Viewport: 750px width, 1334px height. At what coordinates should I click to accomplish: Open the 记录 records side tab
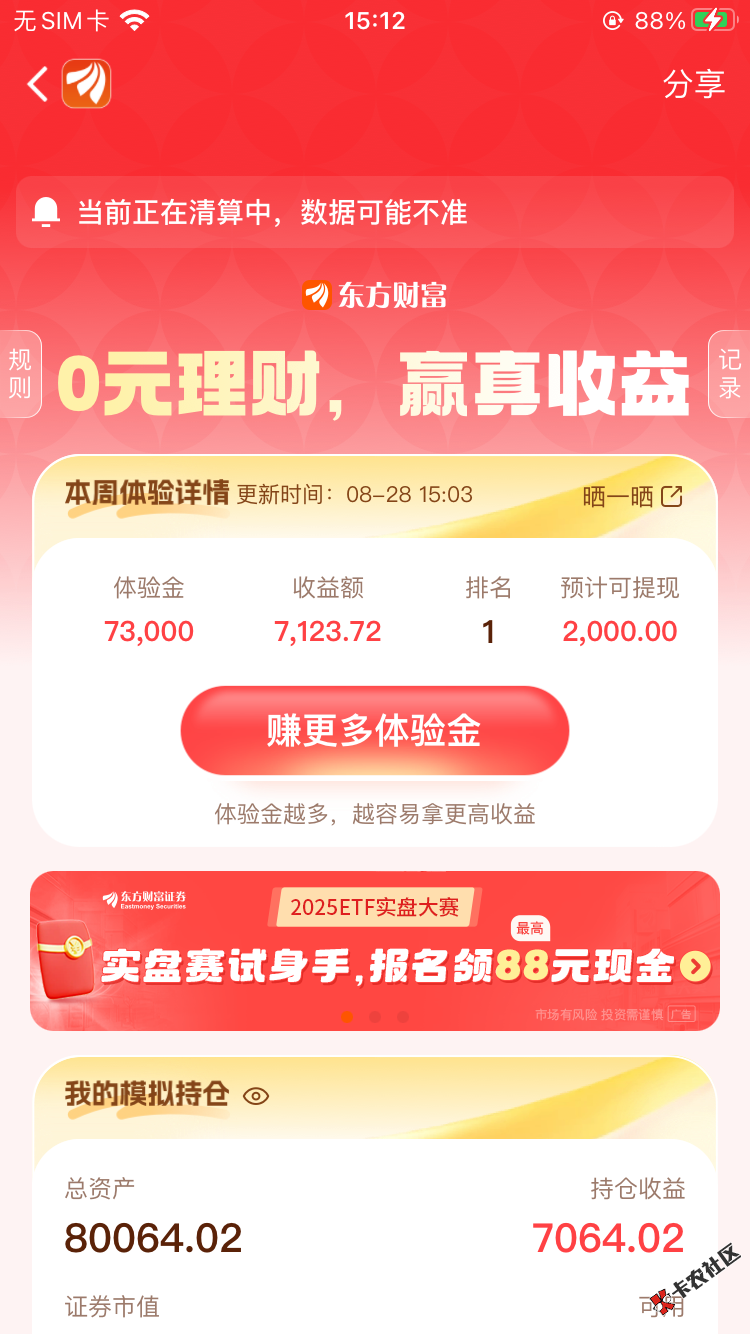pyautogui.click(x=729, y=374)
